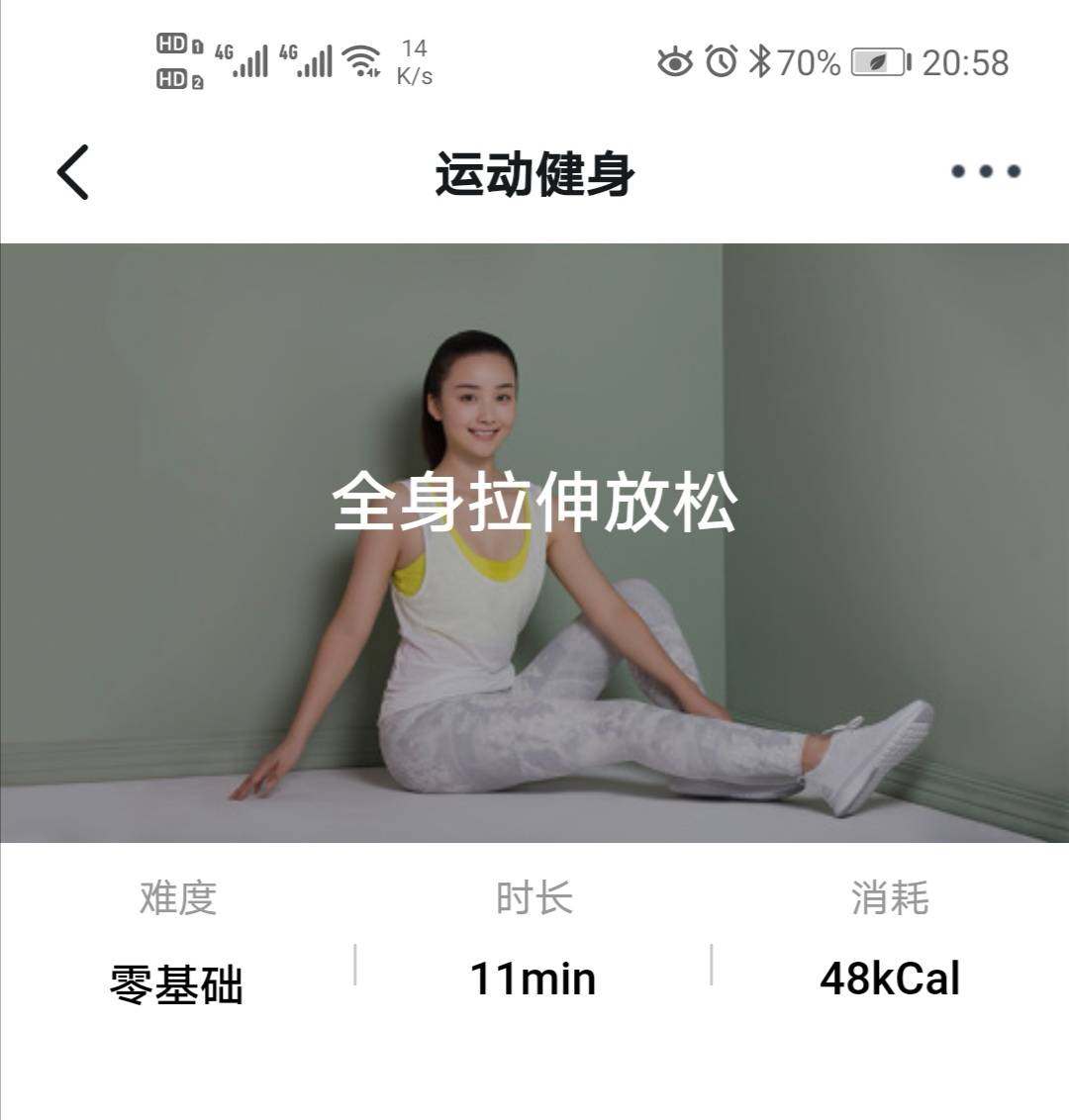Tap the 运动健身 title text
Screen dimensions: 1069x1120
tap(534, 171)
